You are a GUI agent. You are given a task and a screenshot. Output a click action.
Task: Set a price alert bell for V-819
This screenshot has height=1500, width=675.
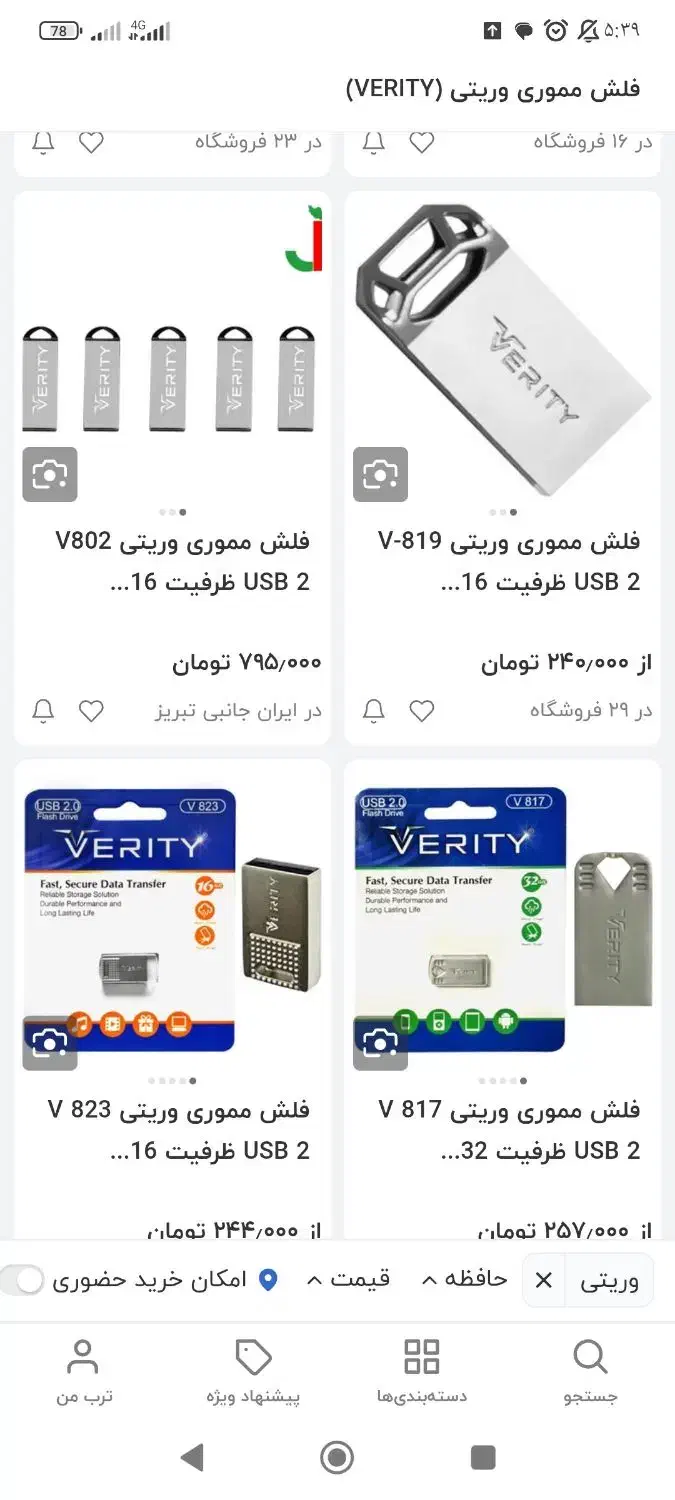[x=373, y=711]
